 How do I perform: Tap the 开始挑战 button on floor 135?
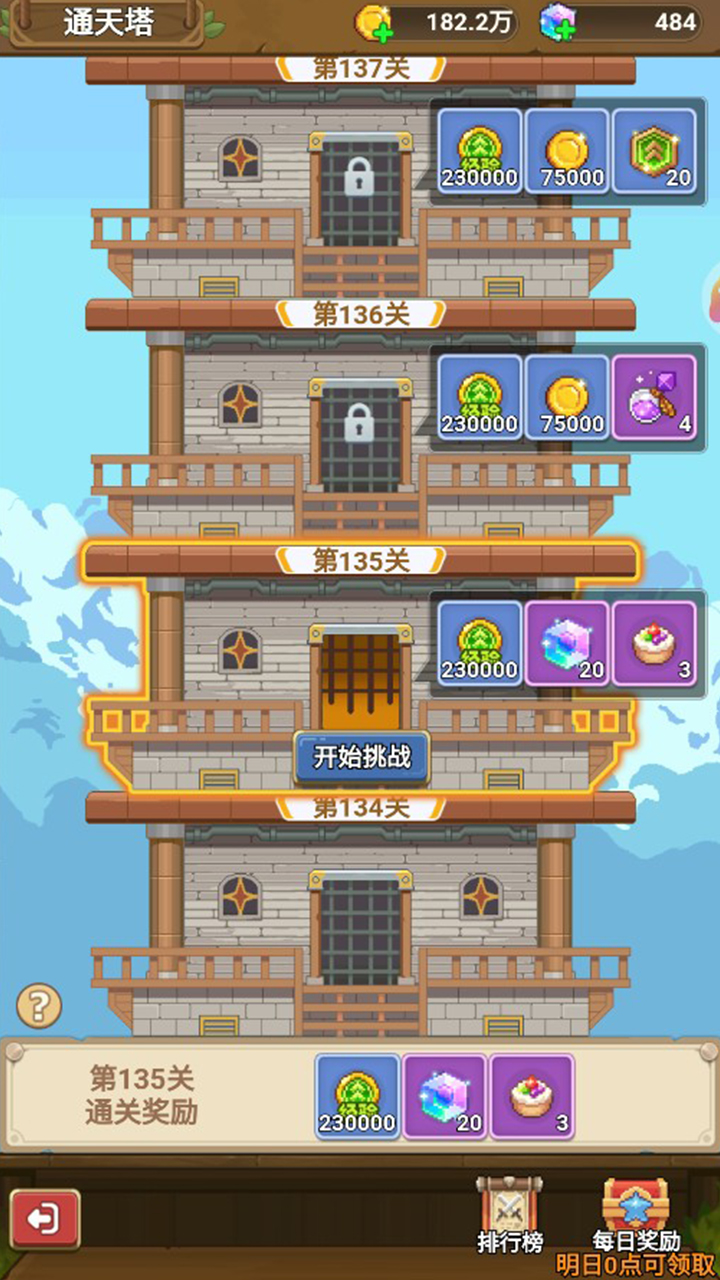[x=362, y=756]
